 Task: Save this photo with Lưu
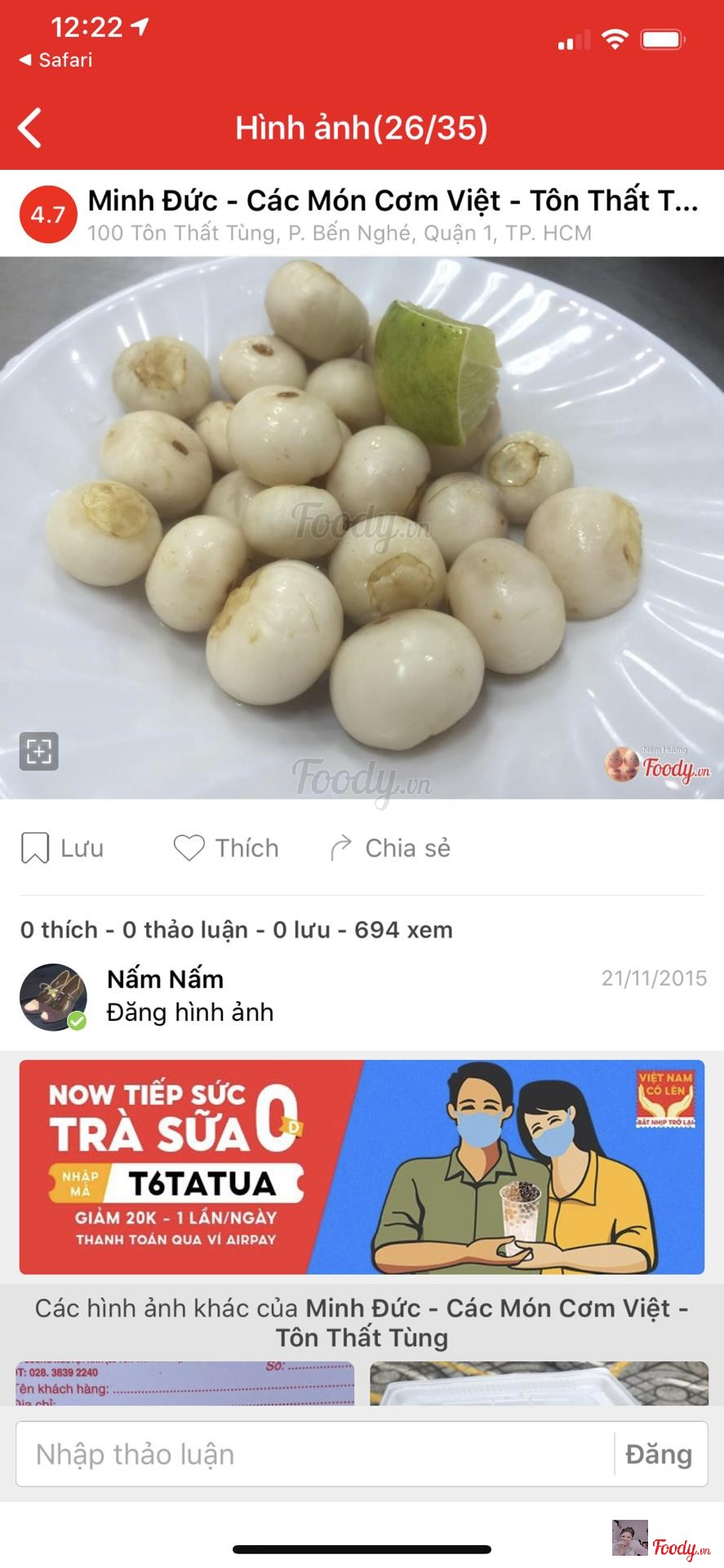pos(63,848)
